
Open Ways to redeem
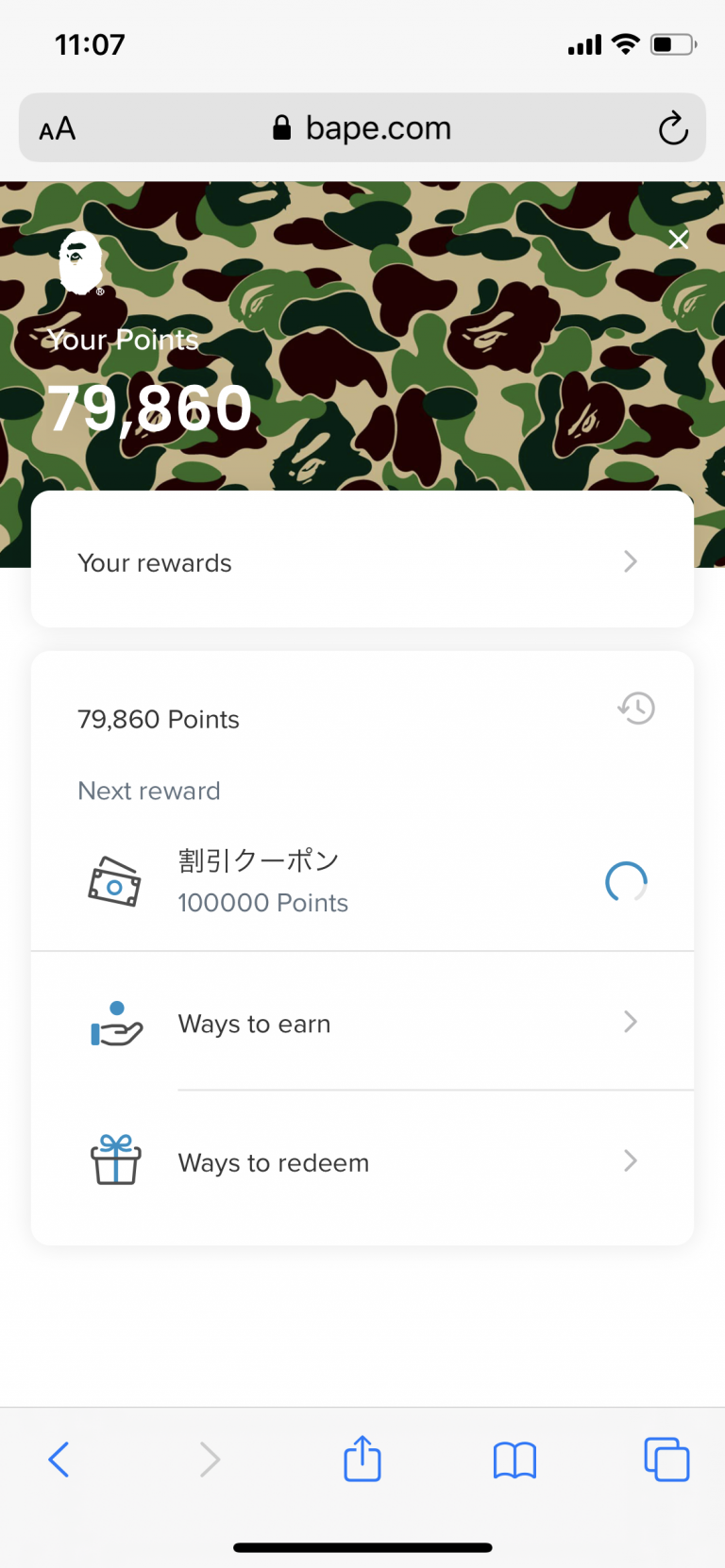(x=362, y=1162)
